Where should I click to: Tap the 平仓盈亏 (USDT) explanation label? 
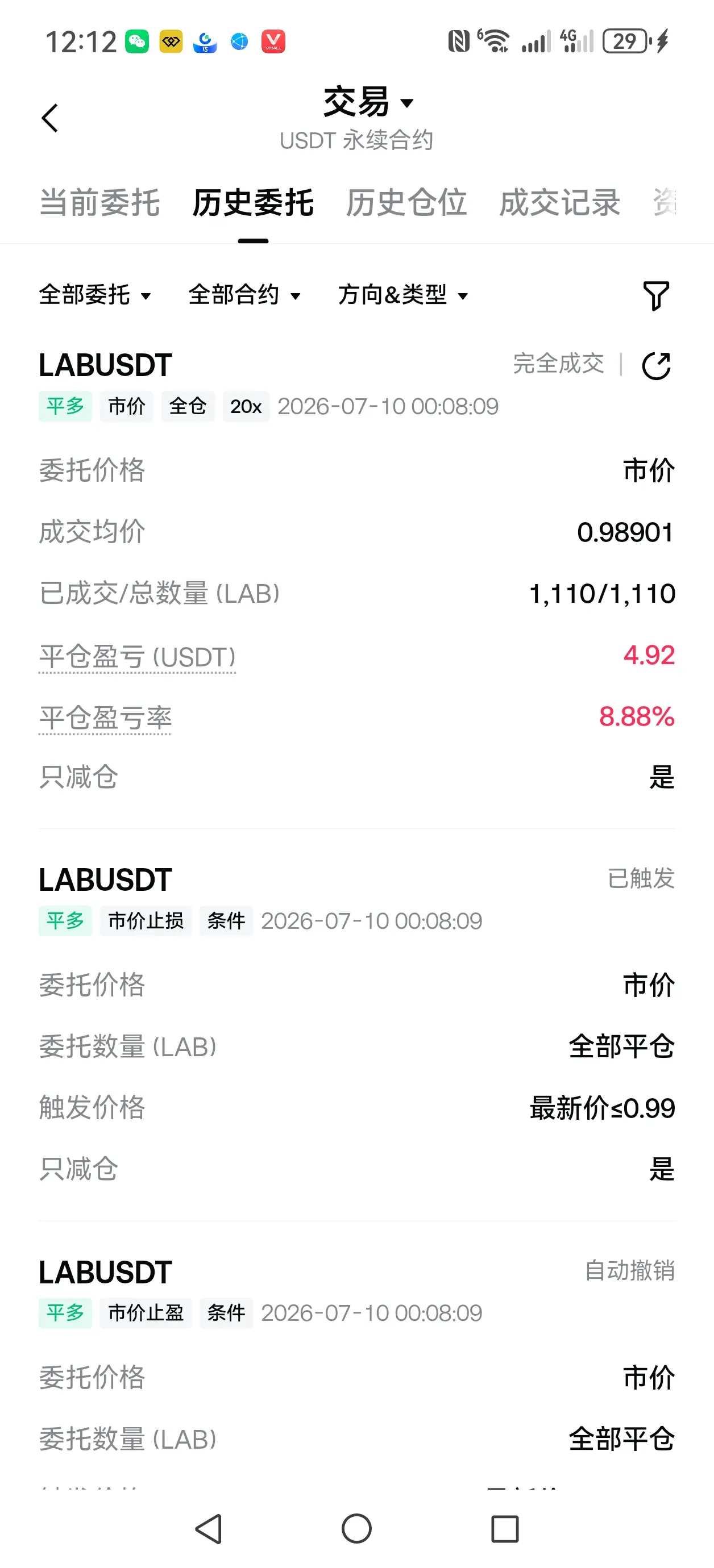pos(137,657)
